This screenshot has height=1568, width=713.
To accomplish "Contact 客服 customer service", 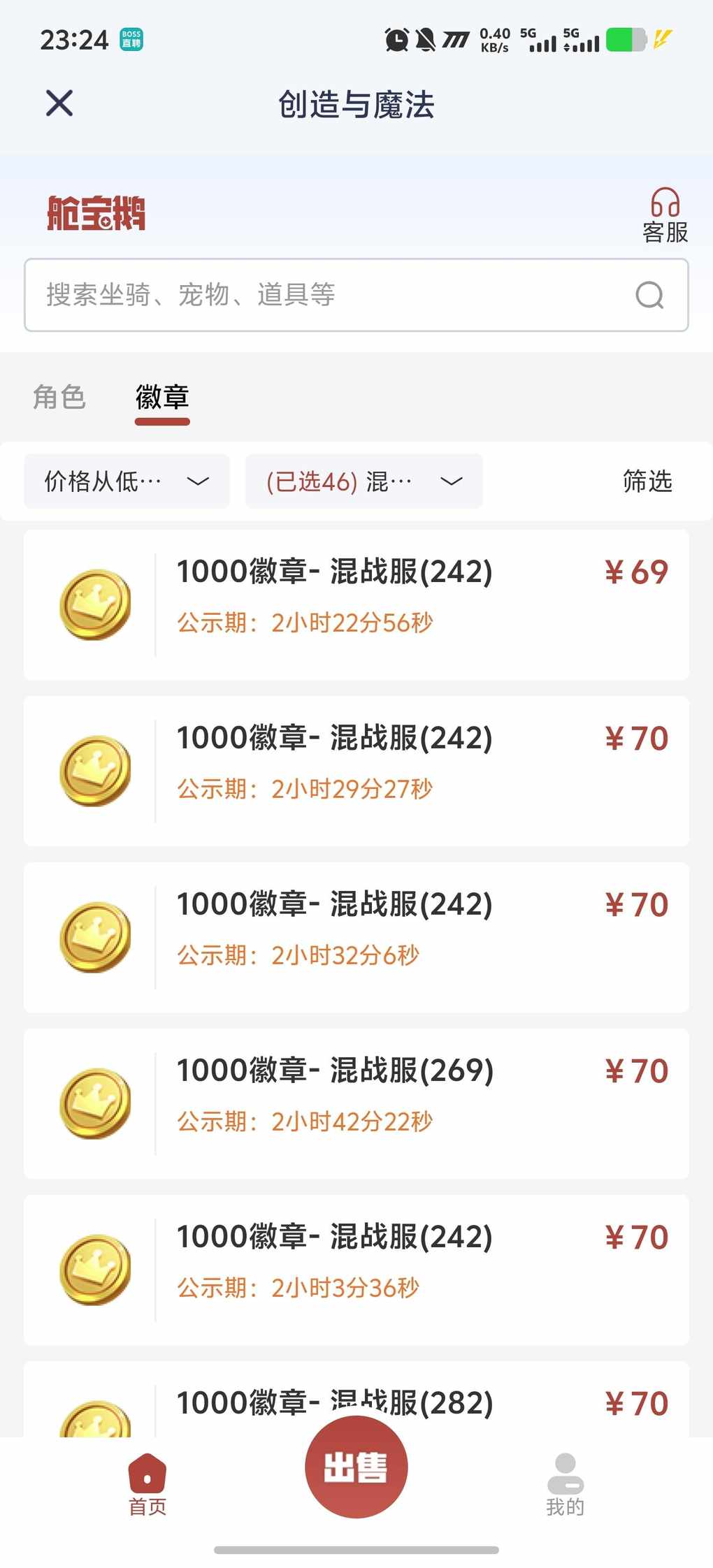I will coord(665,215).
